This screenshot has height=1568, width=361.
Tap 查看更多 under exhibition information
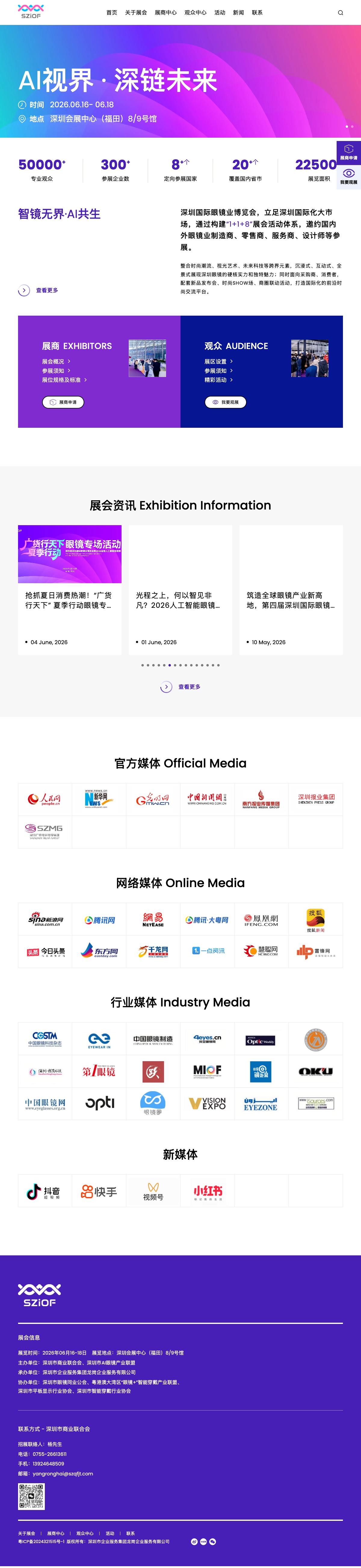[180, 687]
